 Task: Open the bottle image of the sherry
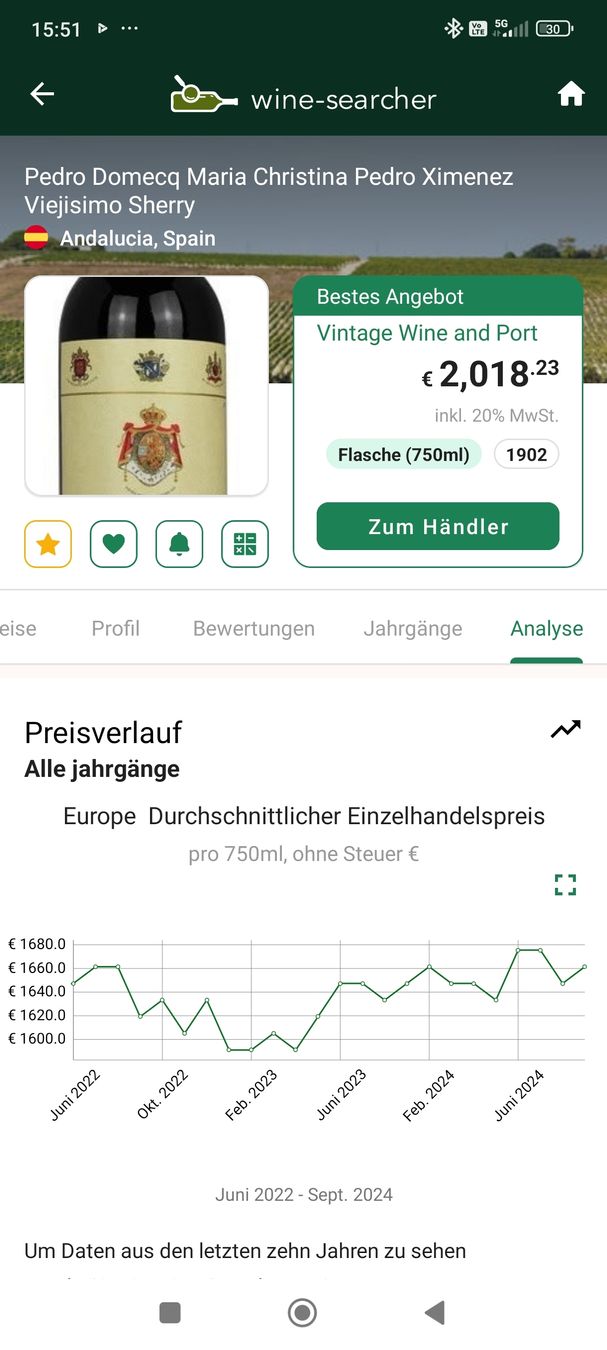click(147, 386)
